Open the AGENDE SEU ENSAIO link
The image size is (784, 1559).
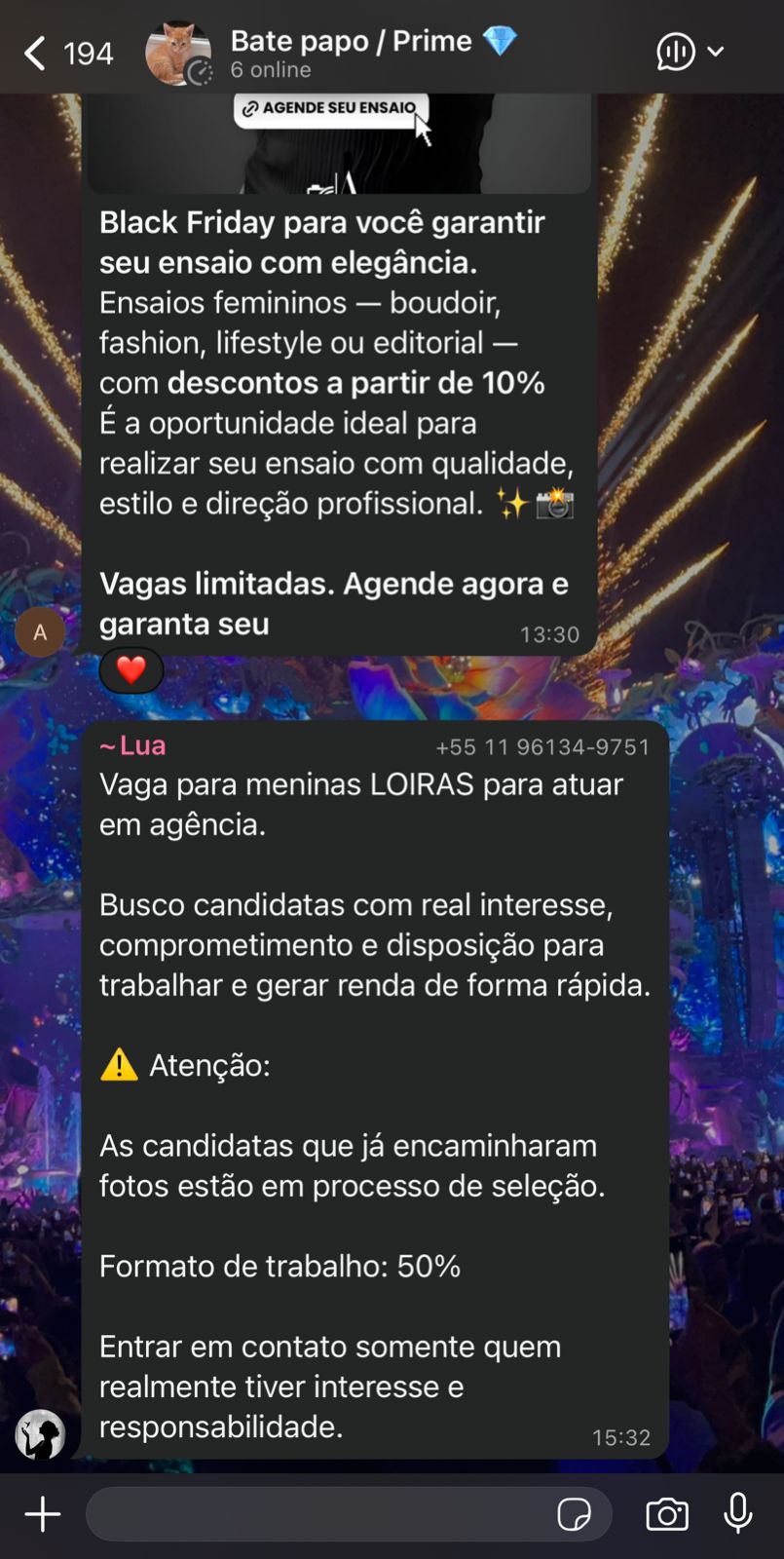(x=331, y=108)
